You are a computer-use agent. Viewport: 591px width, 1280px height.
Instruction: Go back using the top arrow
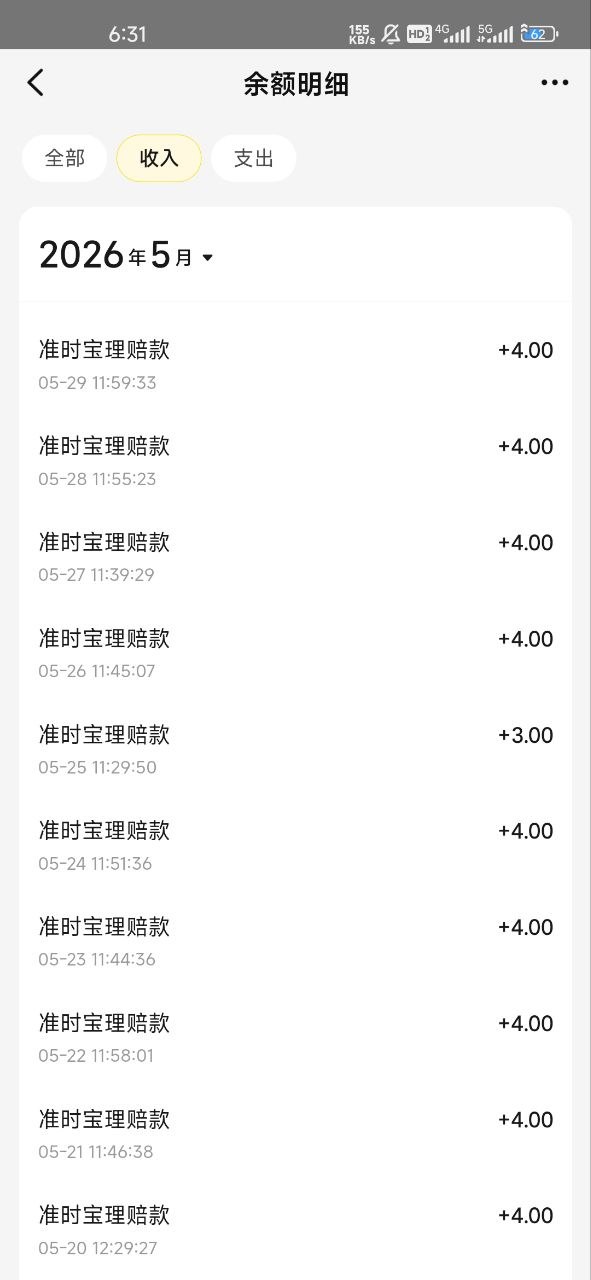[36, 83]
